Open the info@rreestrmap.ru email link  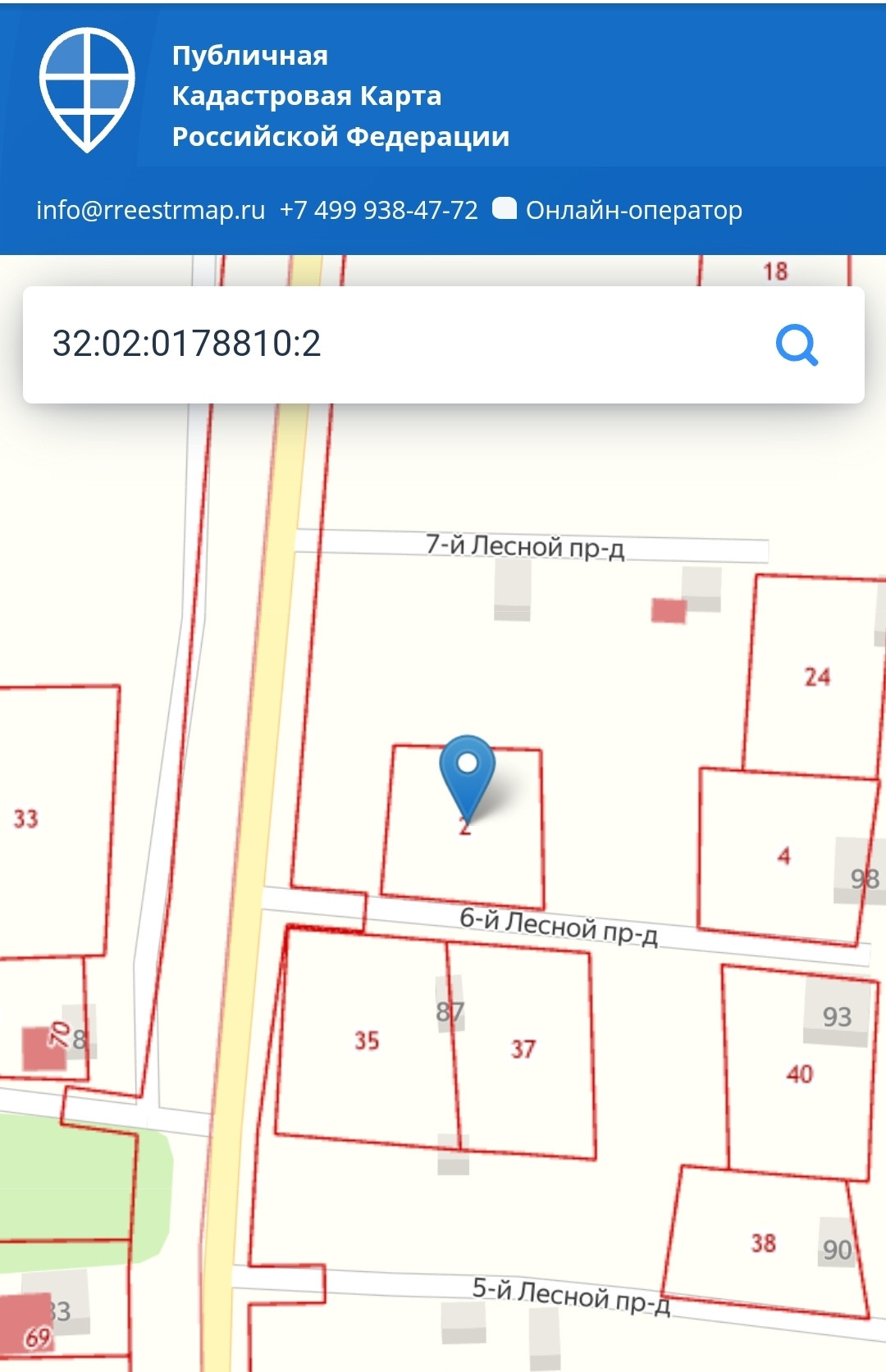[151, 210]
